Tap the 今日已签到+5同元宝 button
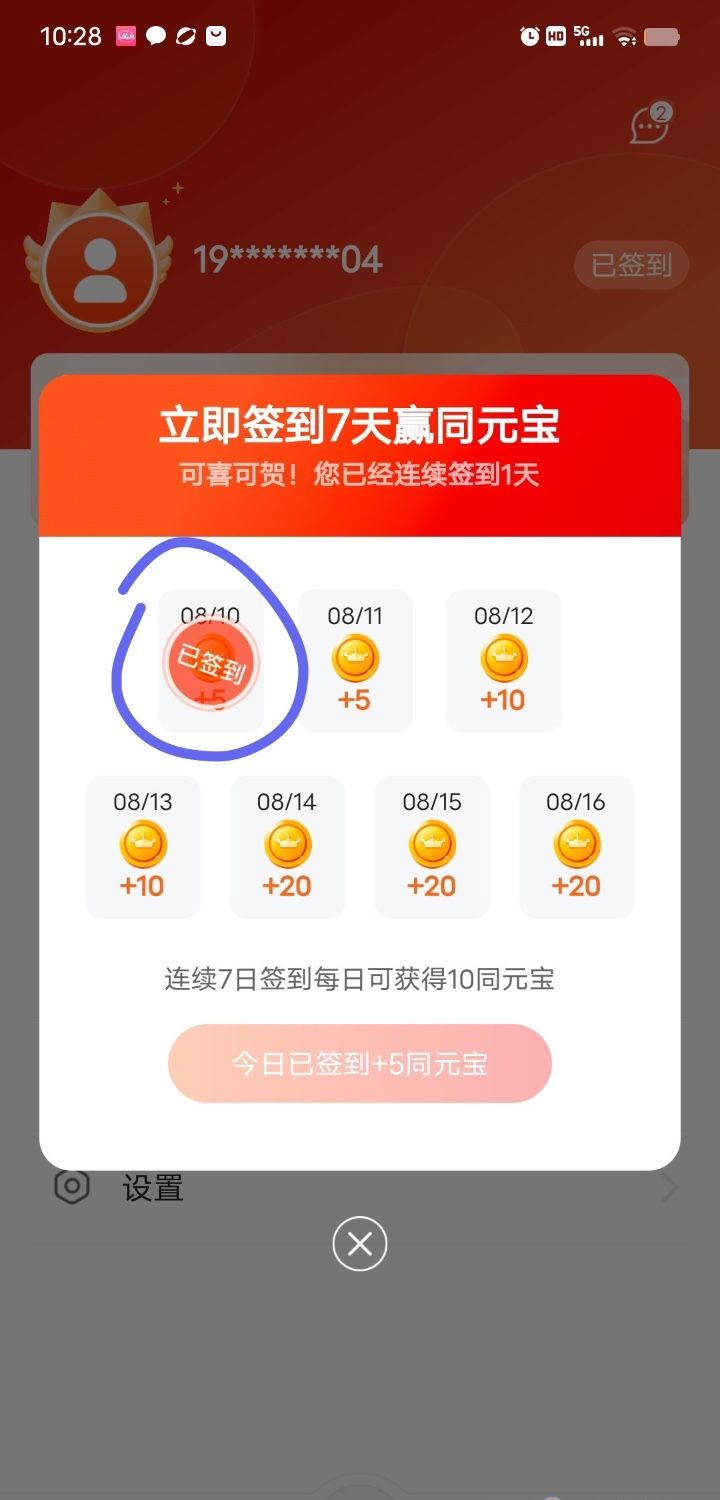This screenshot has width=720, height=1500. click(x=360, y=1063)
